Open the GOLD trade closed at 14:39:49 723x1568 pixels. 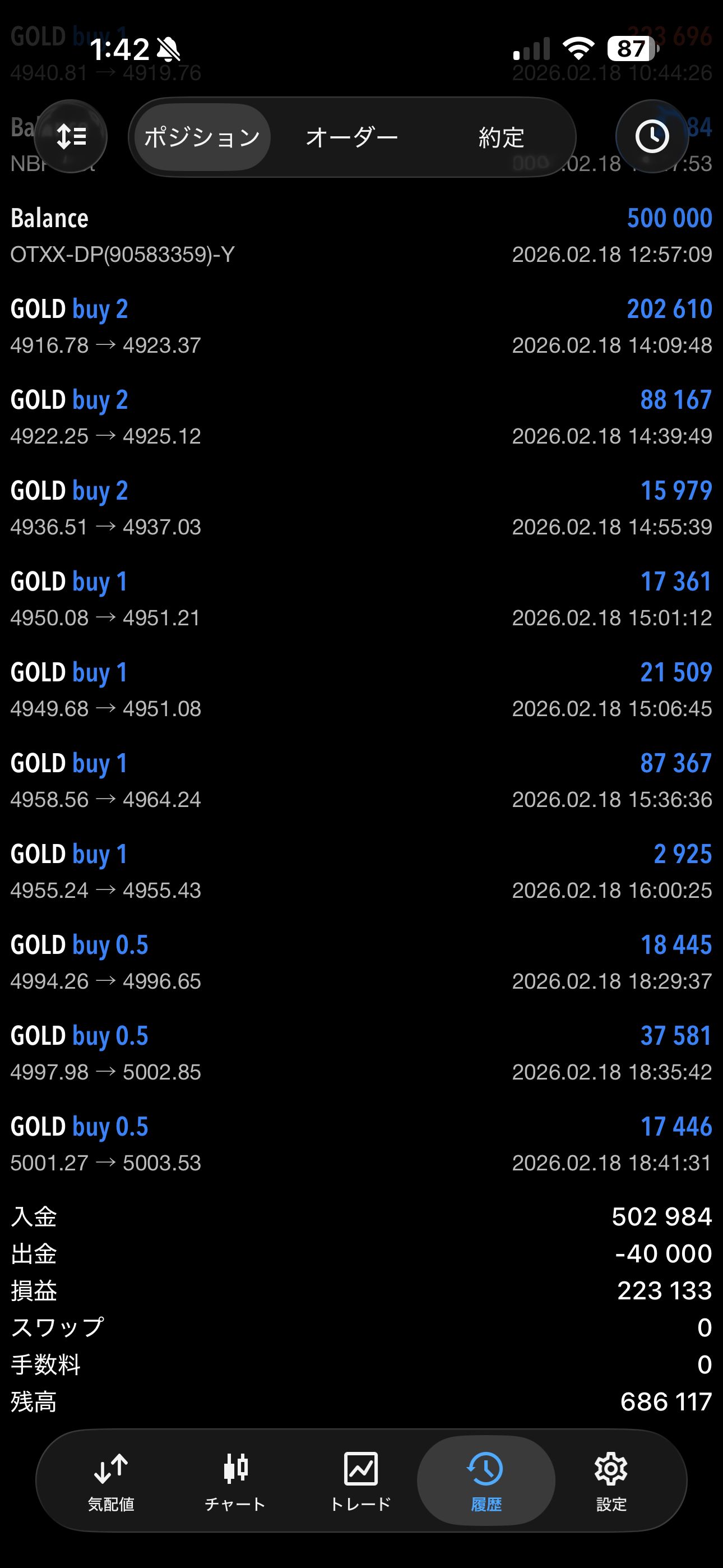[x=361, y=418]
